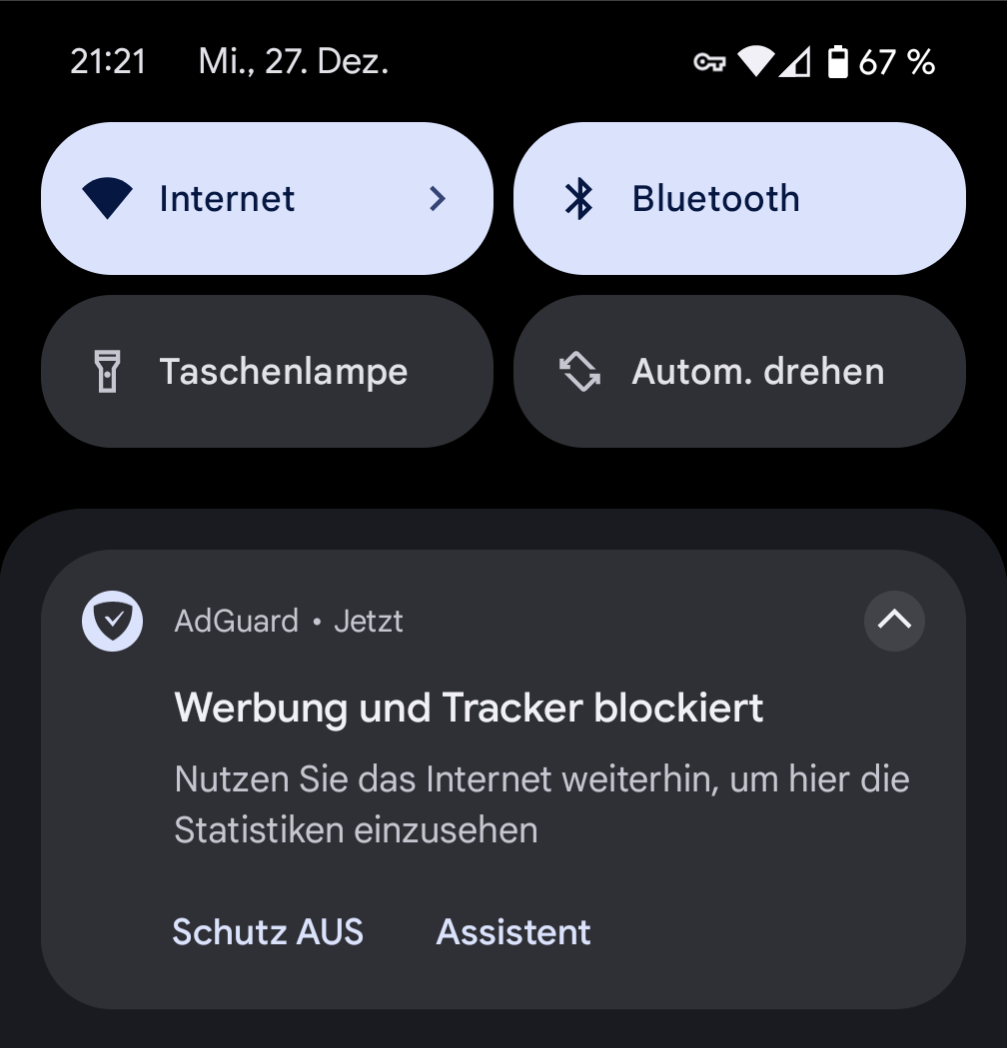
Task: Open the Internet quick settings tile
Action: click(x=266, y=199)
